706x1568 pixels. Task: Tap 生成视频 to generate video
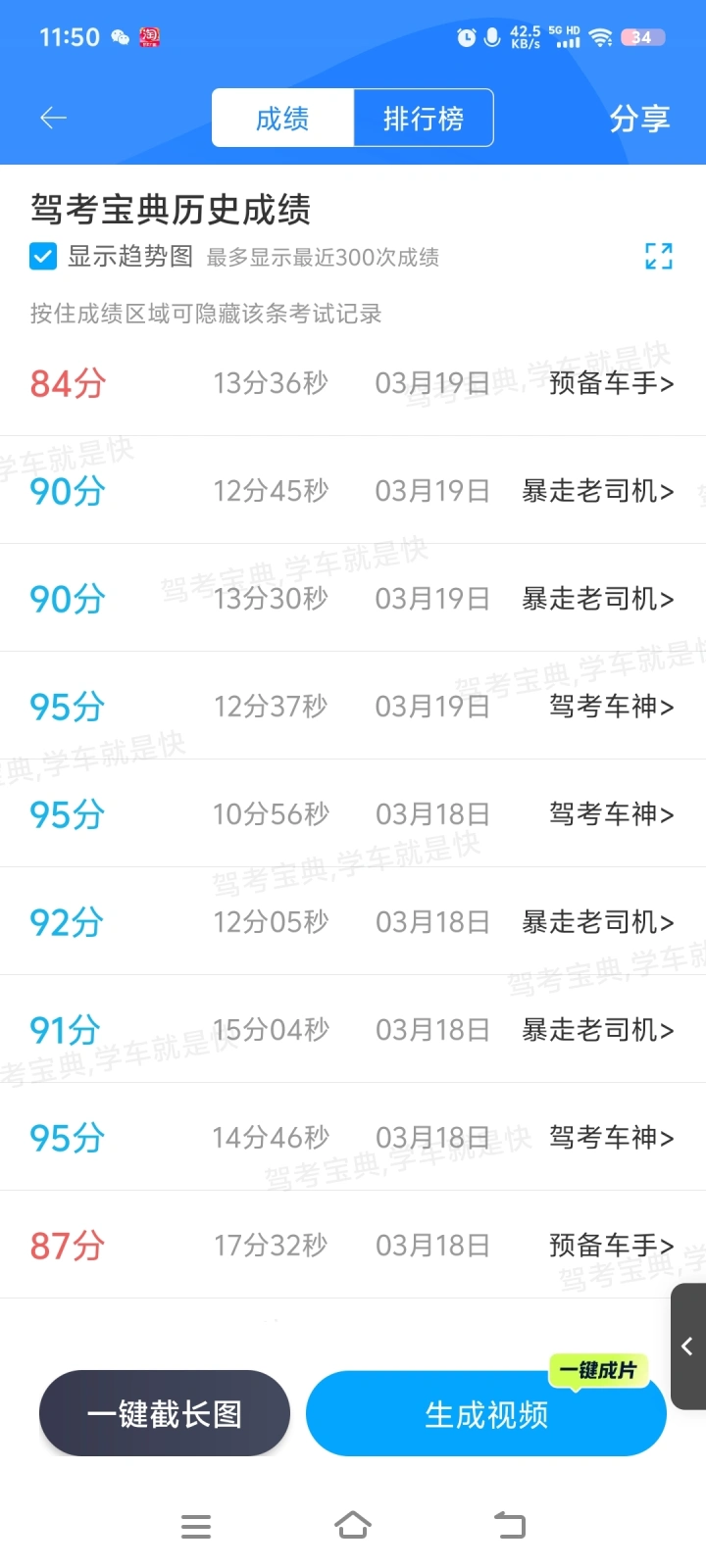click(x=486, y=1413)
